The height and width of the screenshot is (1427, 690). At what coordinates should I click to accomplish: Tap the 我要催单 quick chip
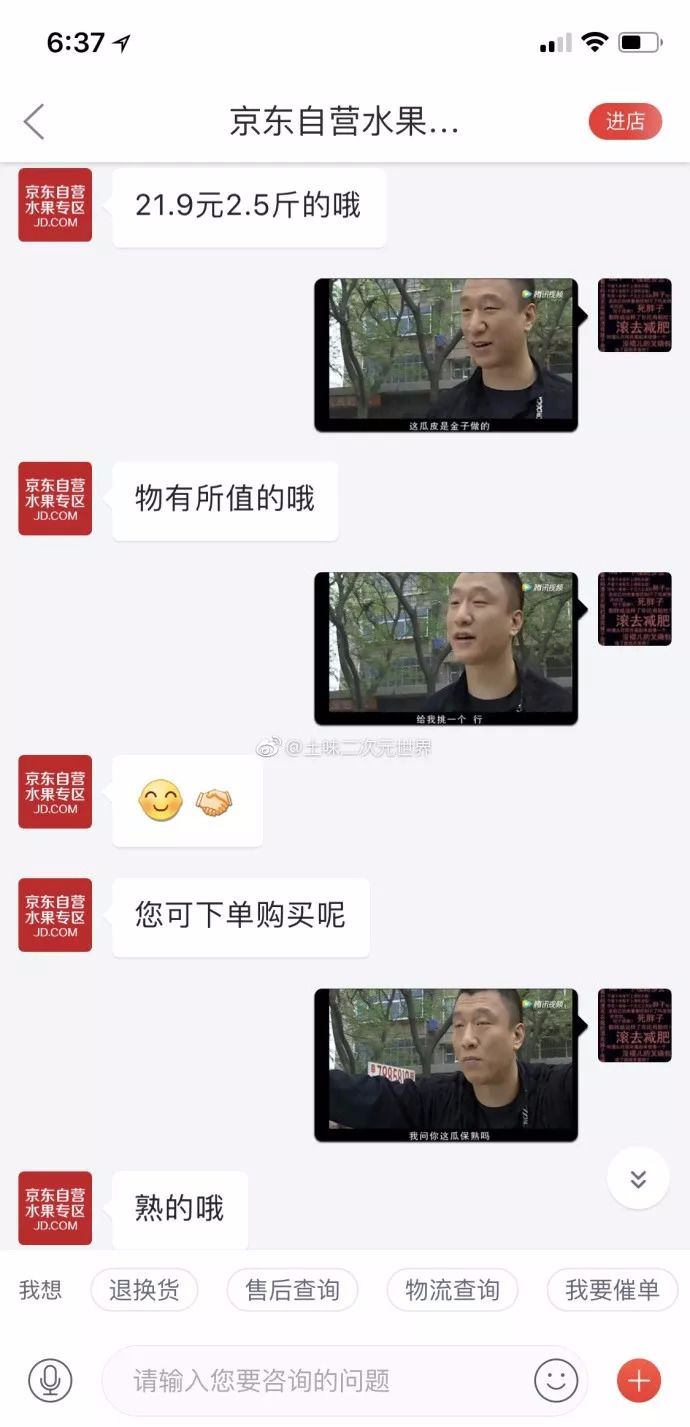pyautogui.click(x=612, y=1290)
